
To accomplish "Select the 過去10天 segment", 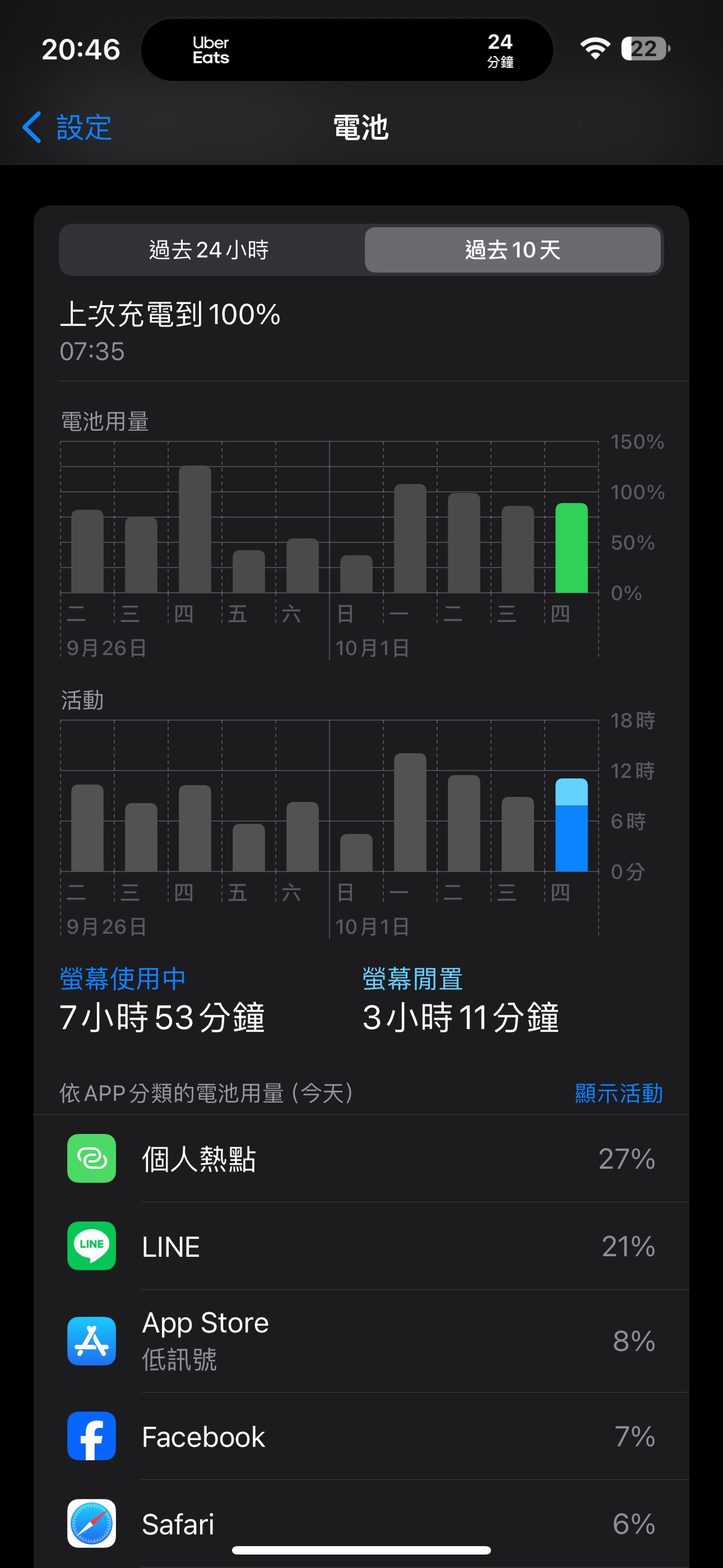I will [512, 250].
